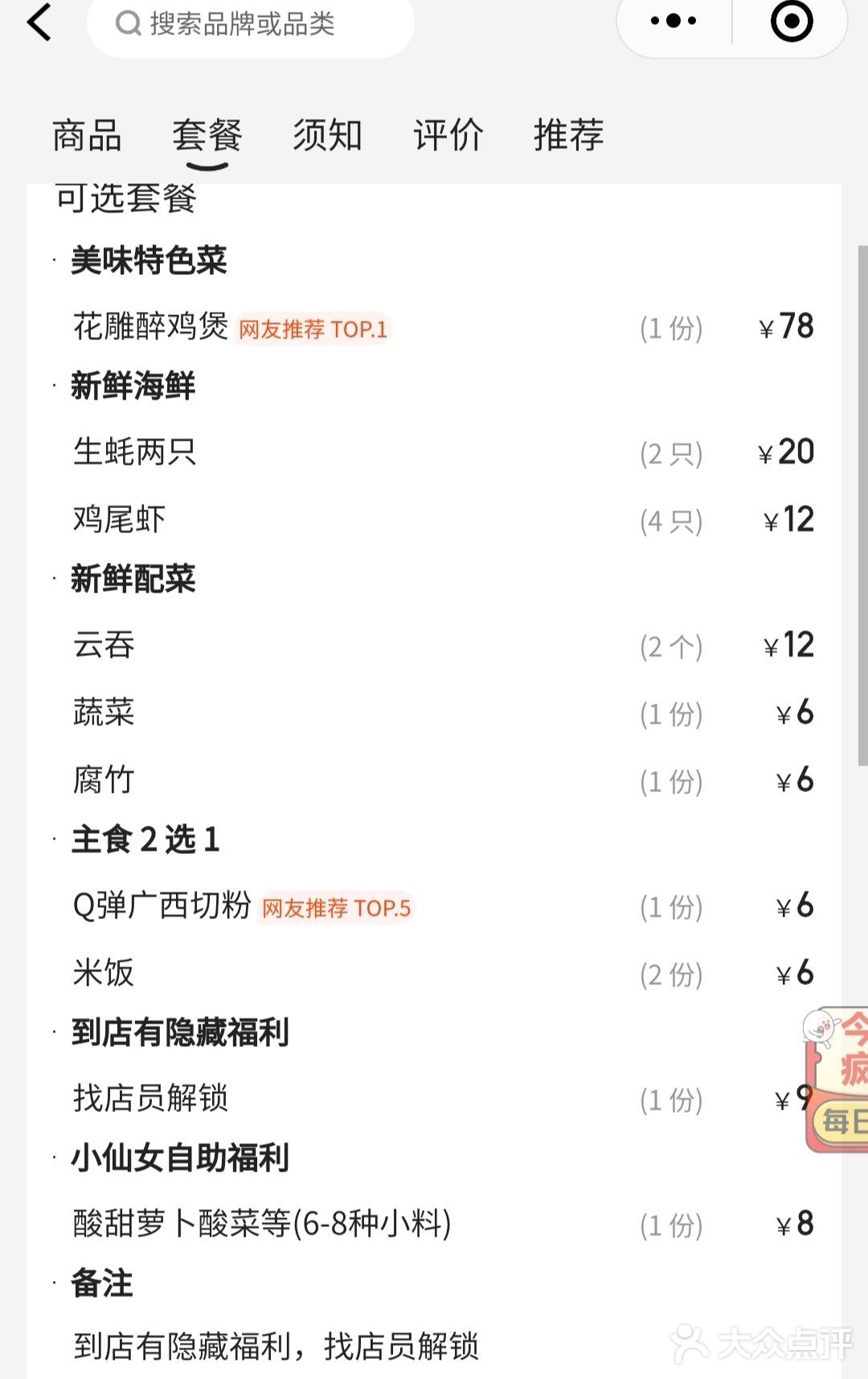Switch to the 商品 tab

(87, 135)
